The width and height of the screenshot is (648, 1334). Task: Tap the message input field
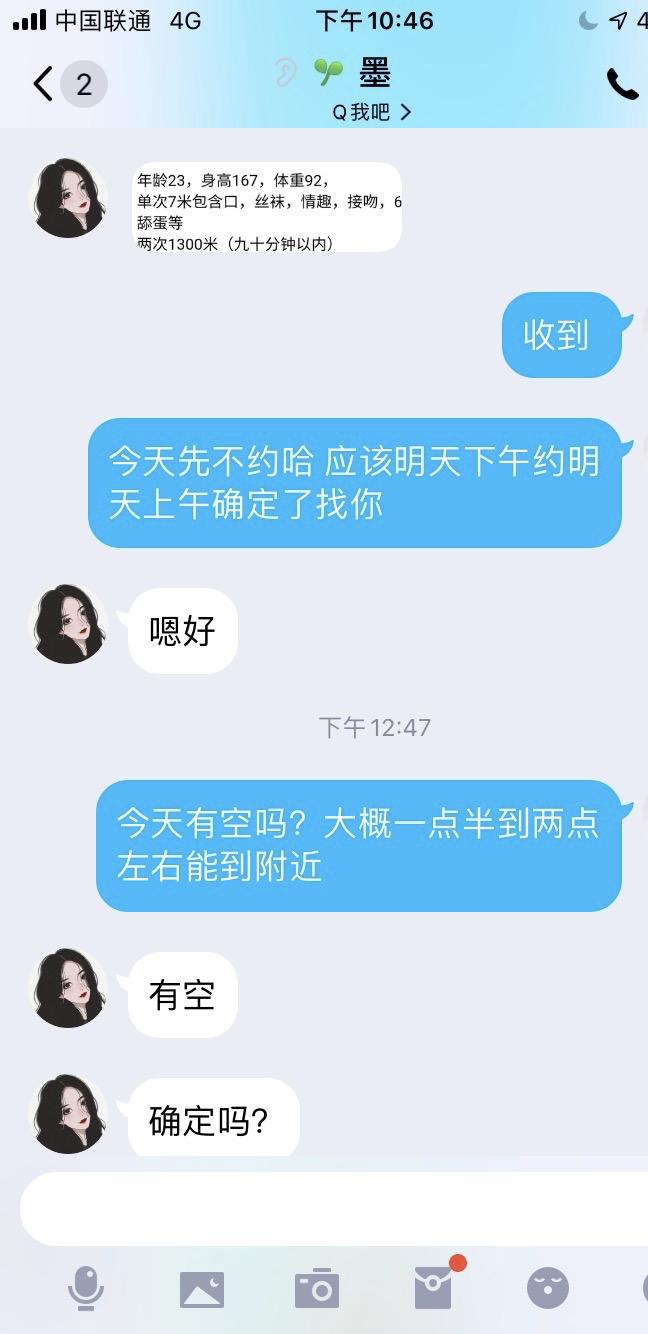point(330,1208)
